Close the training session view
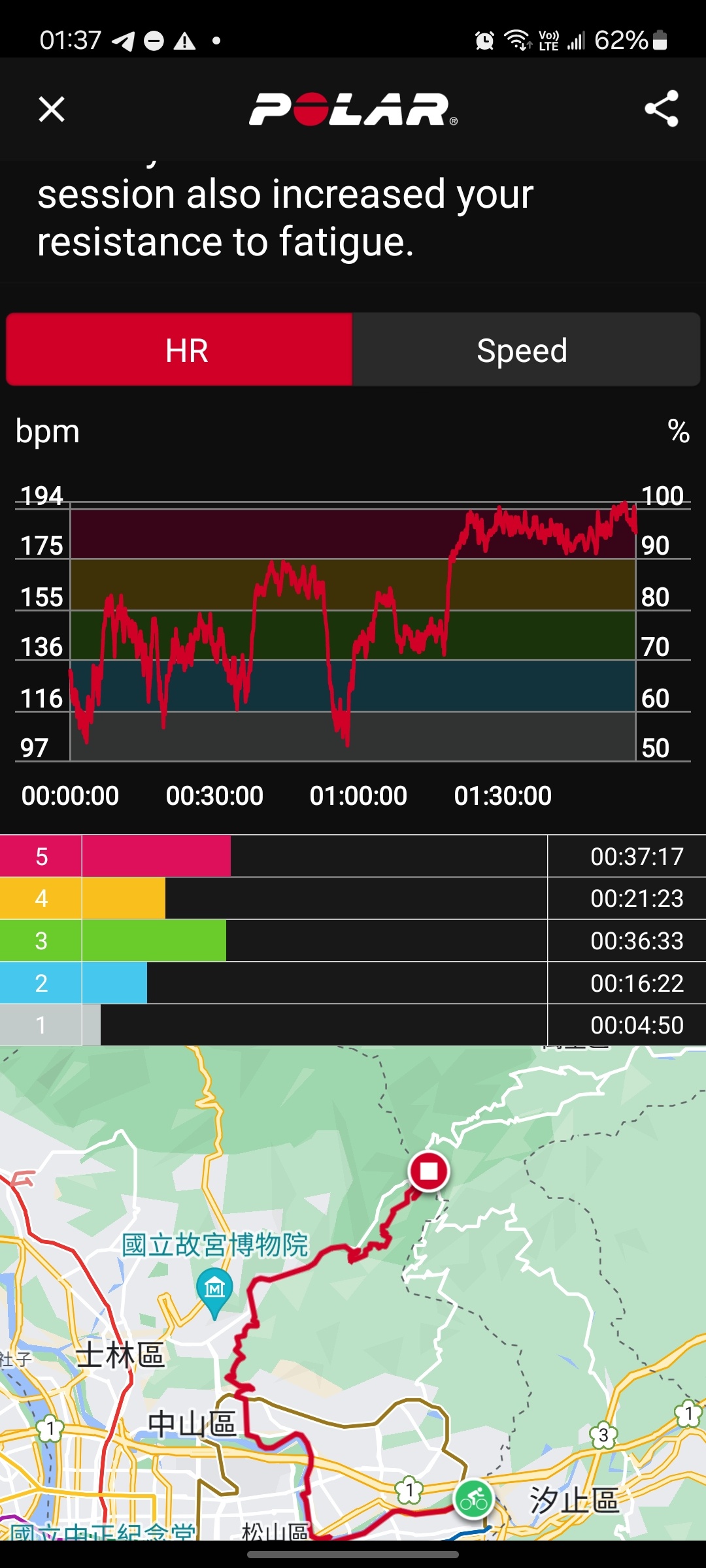The width and height of the screenshot is (706, 1568). (x=52, y=109)
